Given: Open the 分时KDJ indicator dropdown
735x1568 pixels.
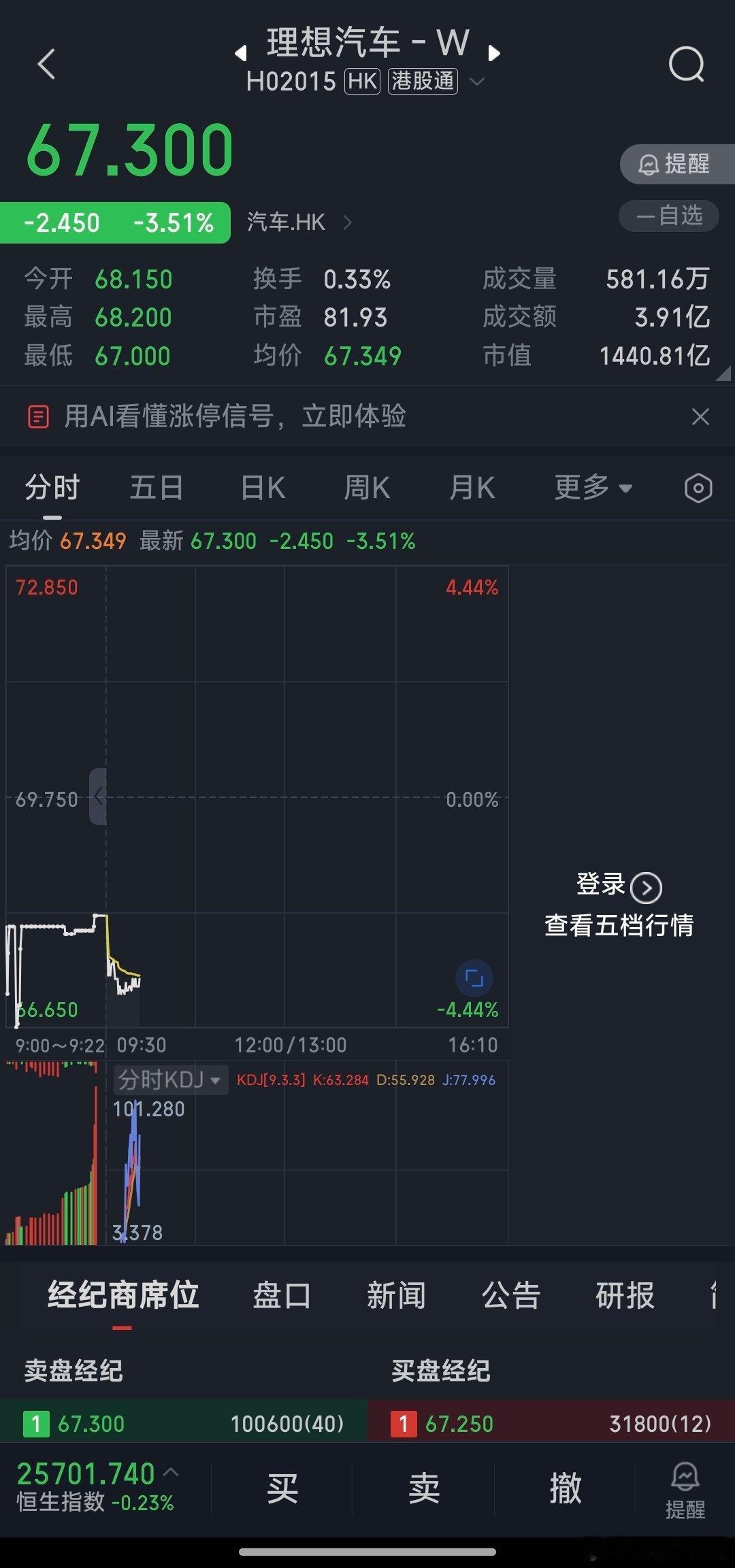Looking at the screenshot, I should coord(171,1079).
